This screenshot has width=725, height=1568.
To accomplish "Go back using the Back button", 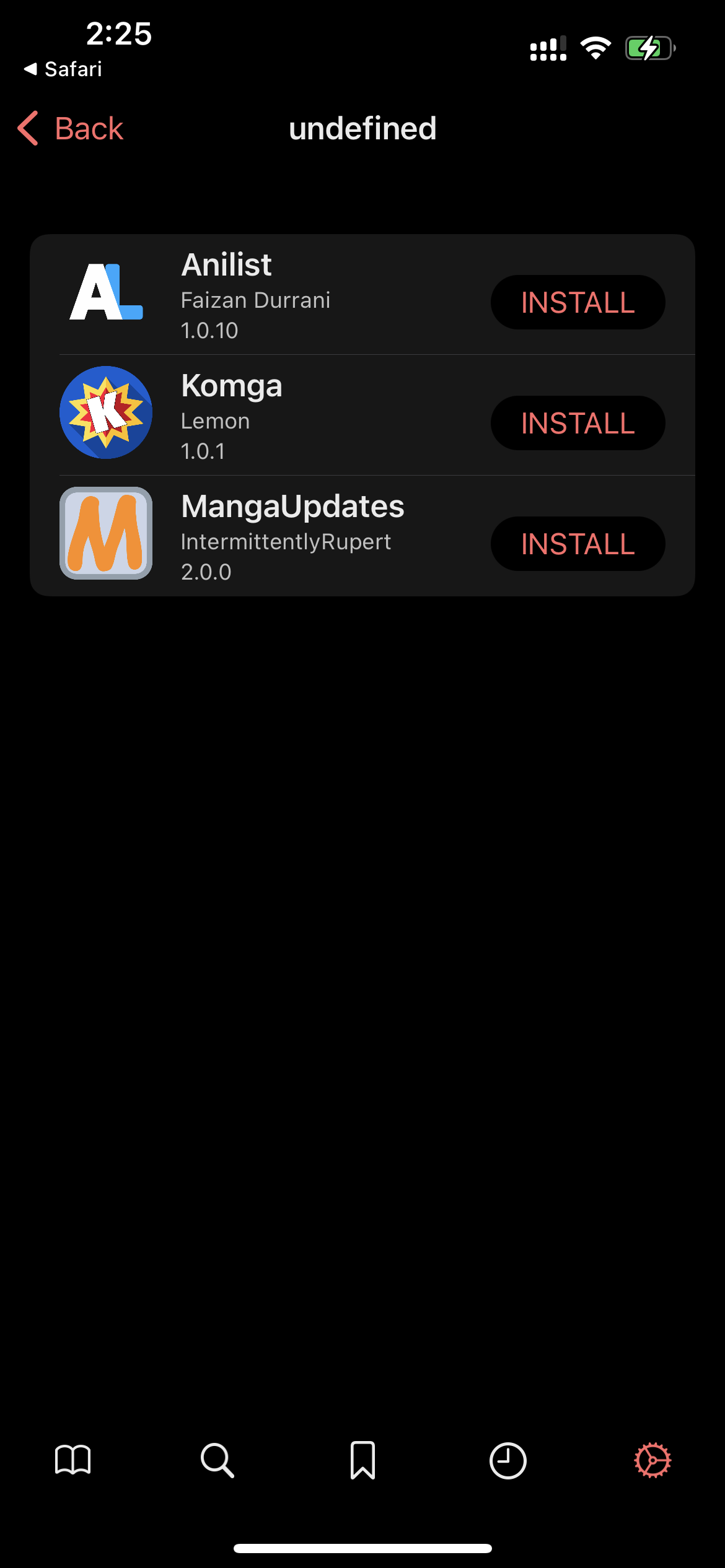I will 71,129.
